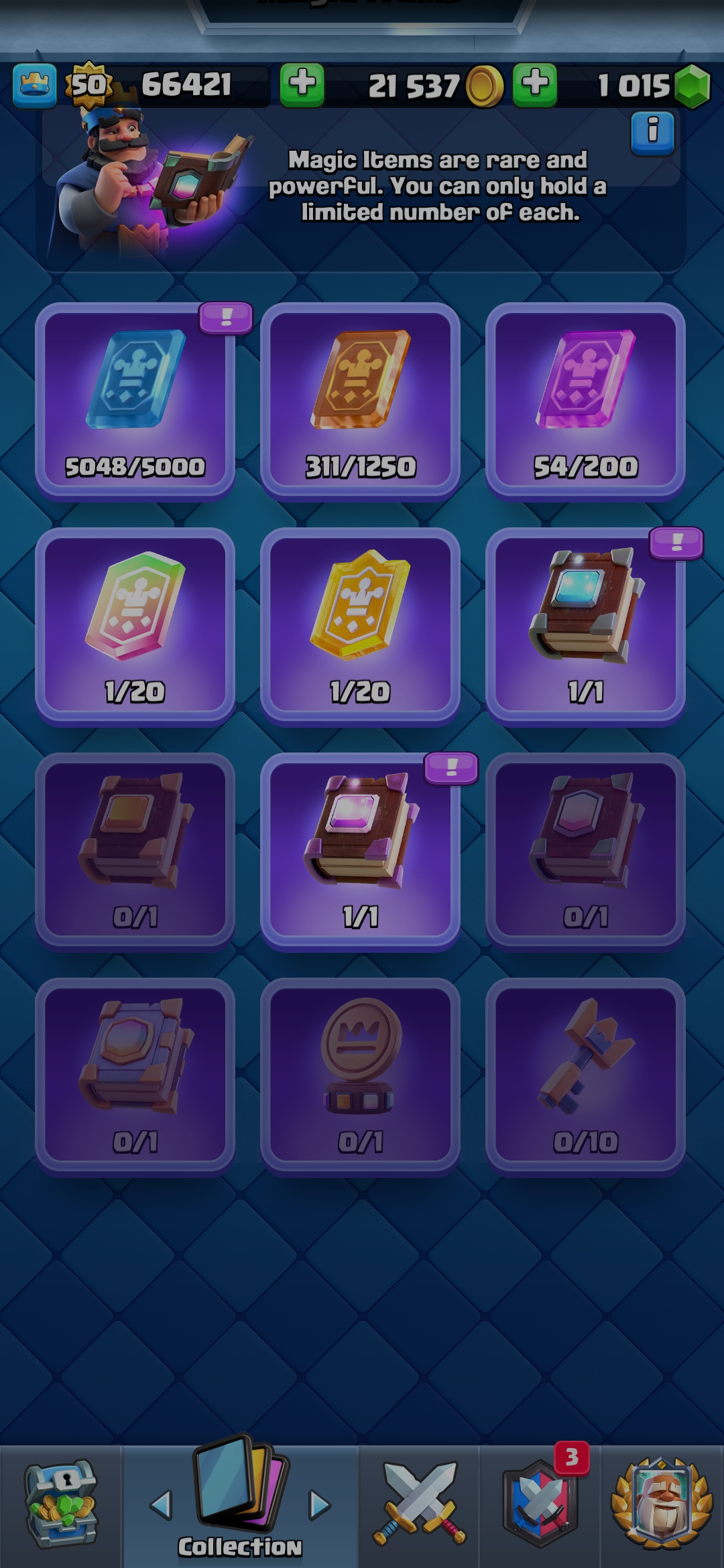Open the dimmed orange-gem book showing 0/1
The width and height of the screenshot is (724, 1568).
pos(135,850)
